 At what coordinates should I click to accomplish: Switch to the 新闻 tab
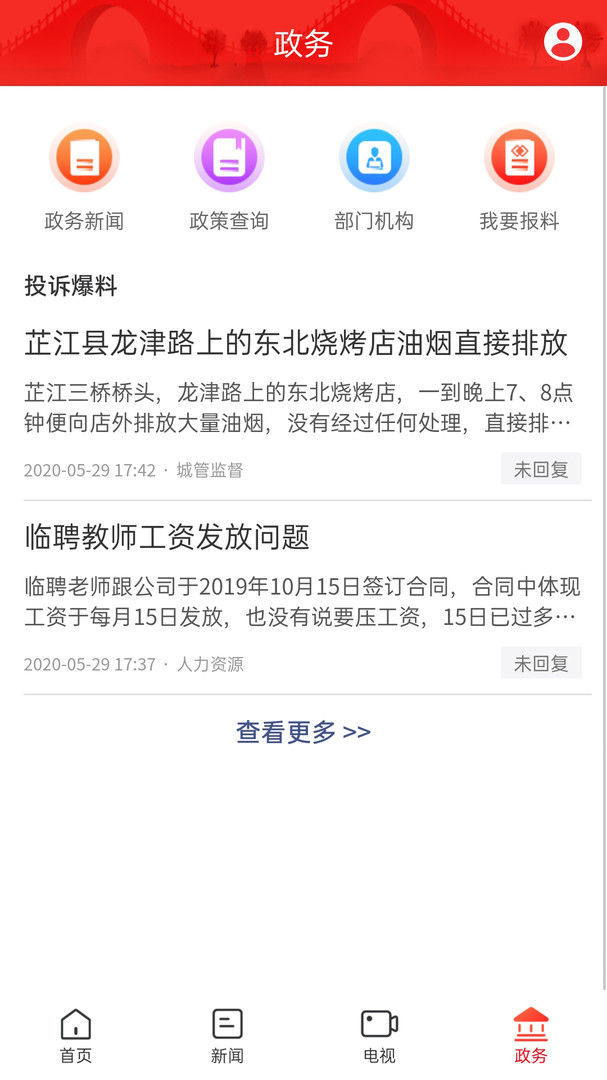(227, 1035)
